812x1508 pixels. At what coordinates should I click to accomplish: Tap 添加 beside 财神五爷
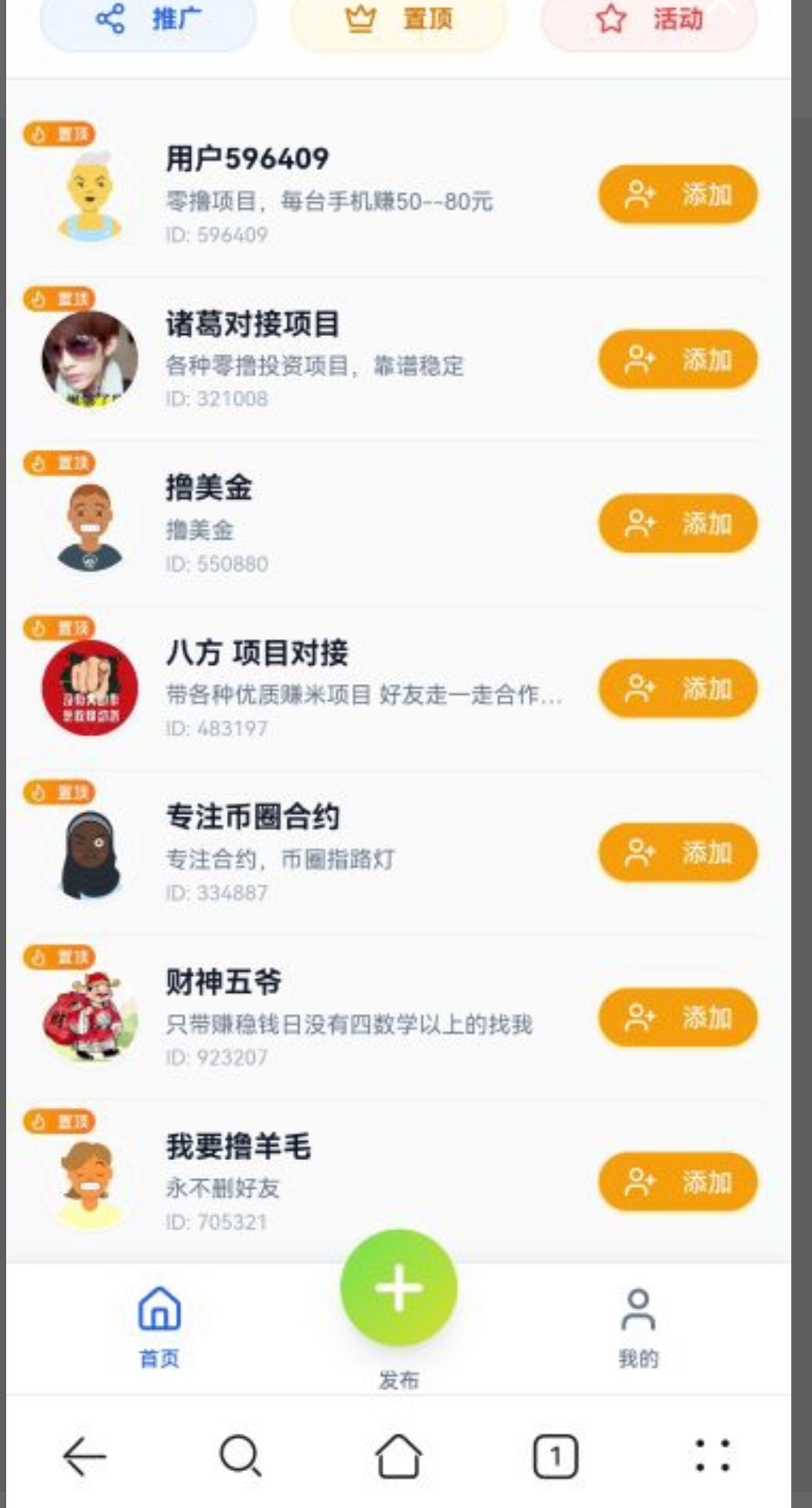[677, 1017]
